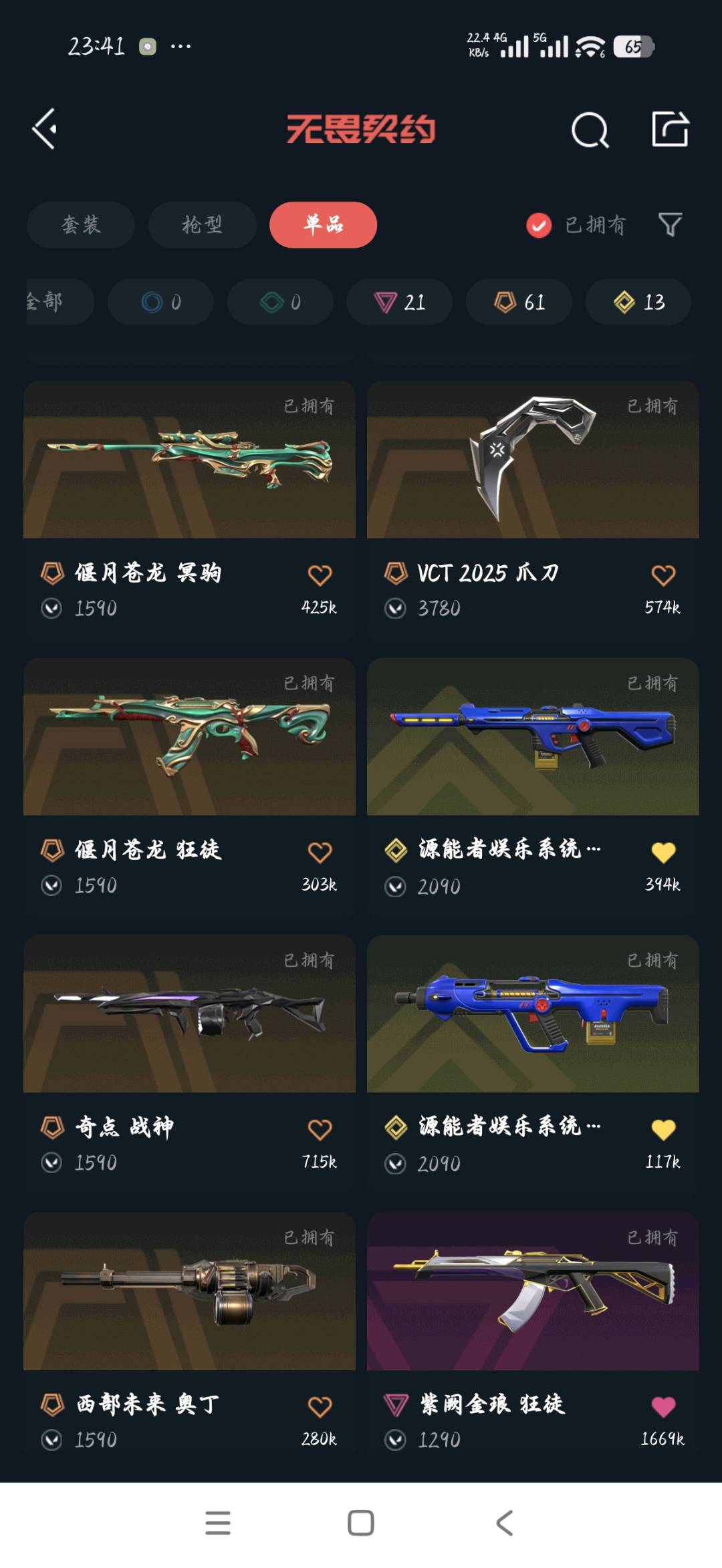Like the VCT 2025 爪刀 skin
722x1568 pixels.
(663, 575)
